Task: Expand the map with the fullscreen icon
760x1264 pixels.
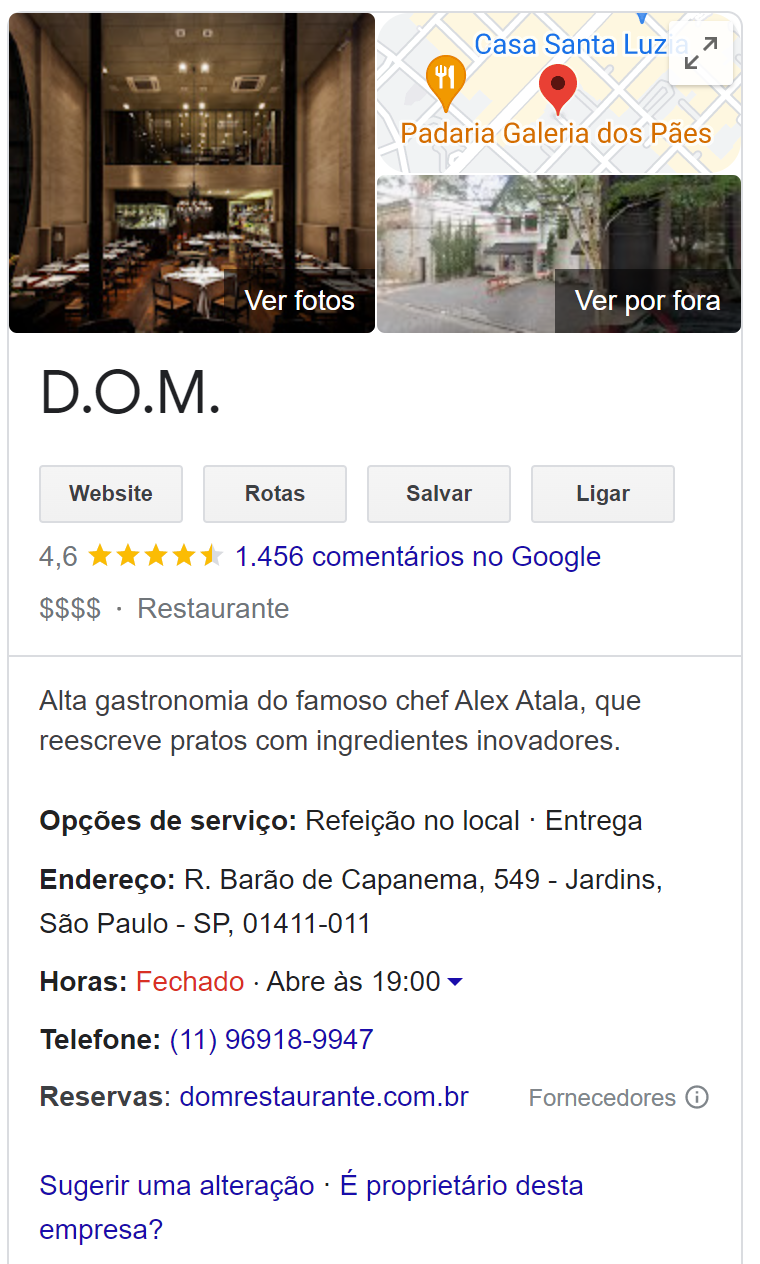Action: tap(700, 53)
